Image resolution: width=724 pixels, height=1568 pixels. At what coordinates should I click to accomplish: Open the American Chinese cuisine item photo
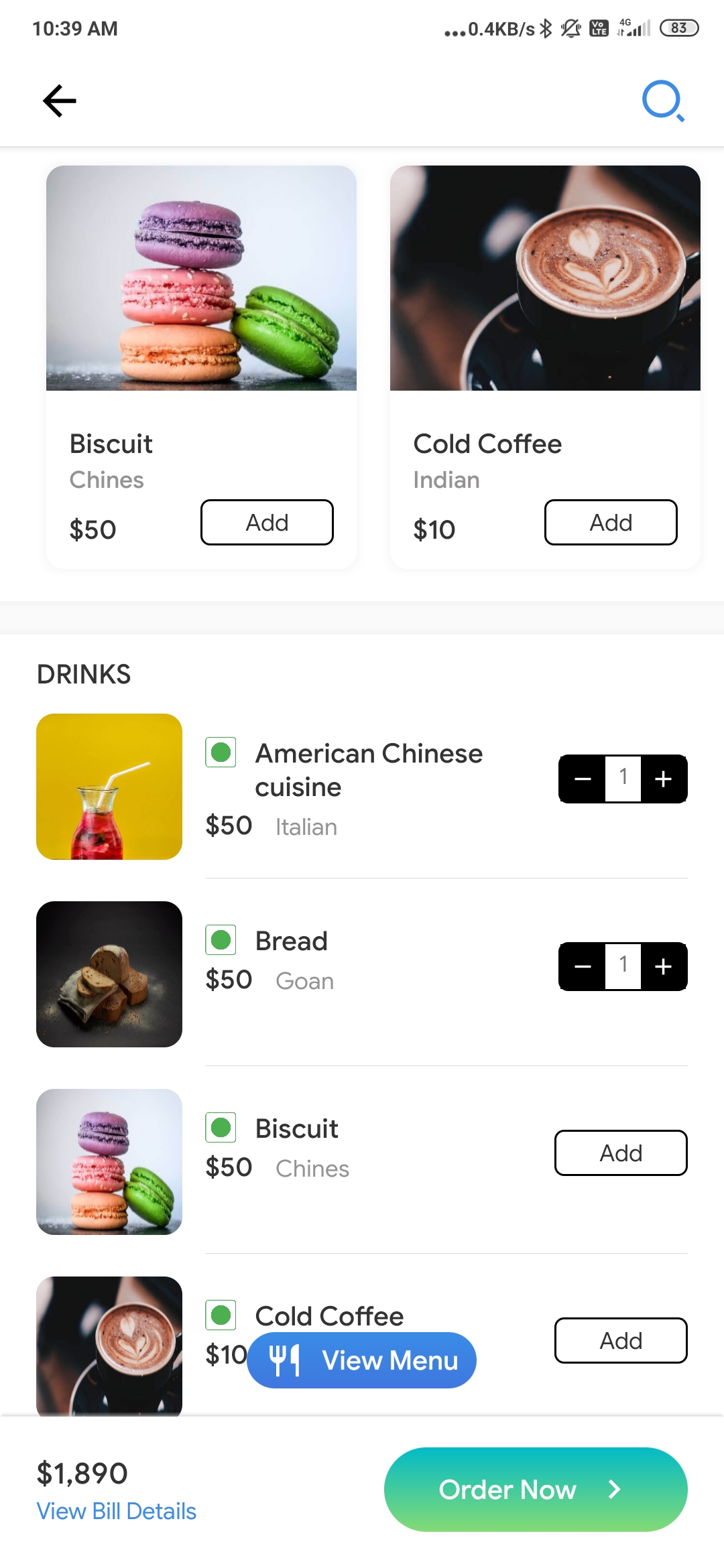[109, 787]
